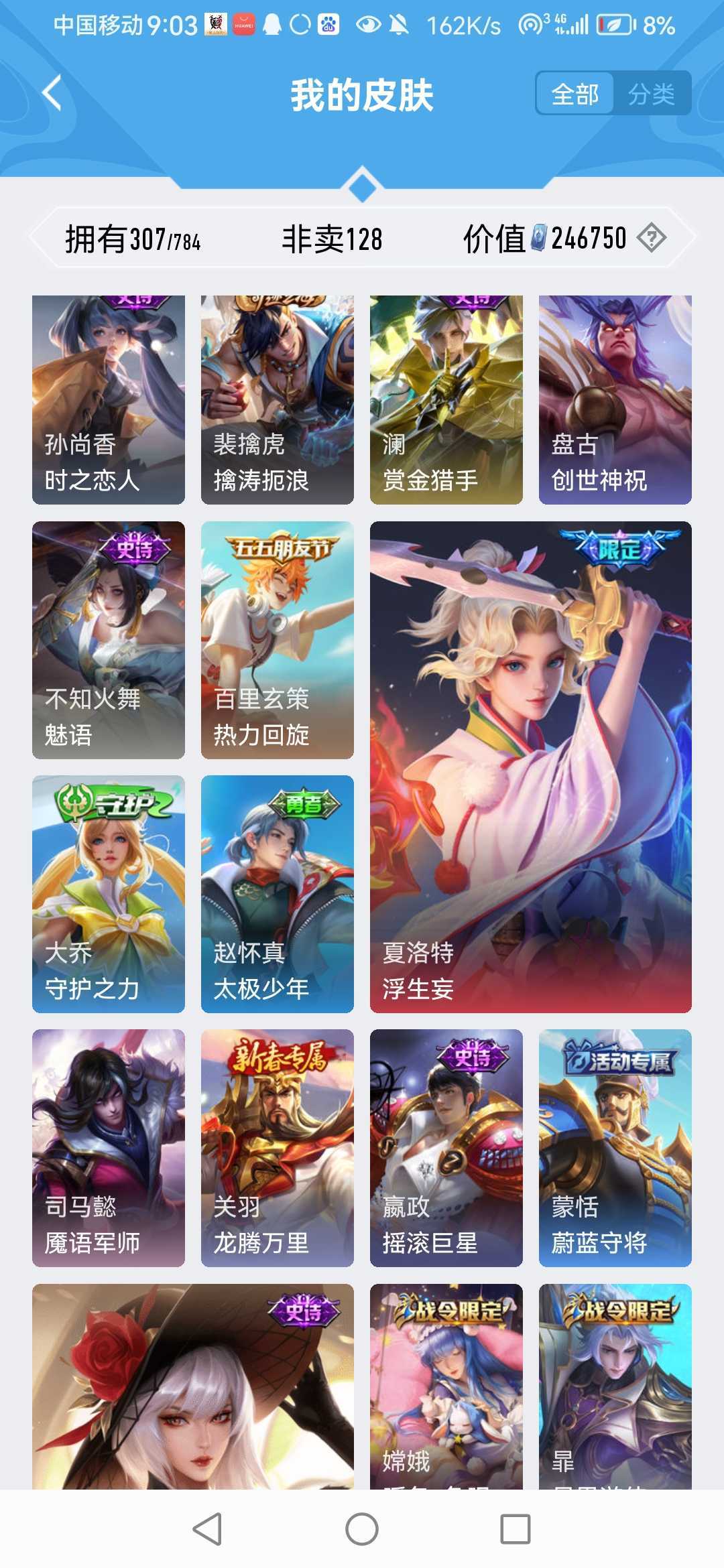Open 不知火舞 魅语 skin
This screenshot has width=724, height=1568.
click(109, 640)
